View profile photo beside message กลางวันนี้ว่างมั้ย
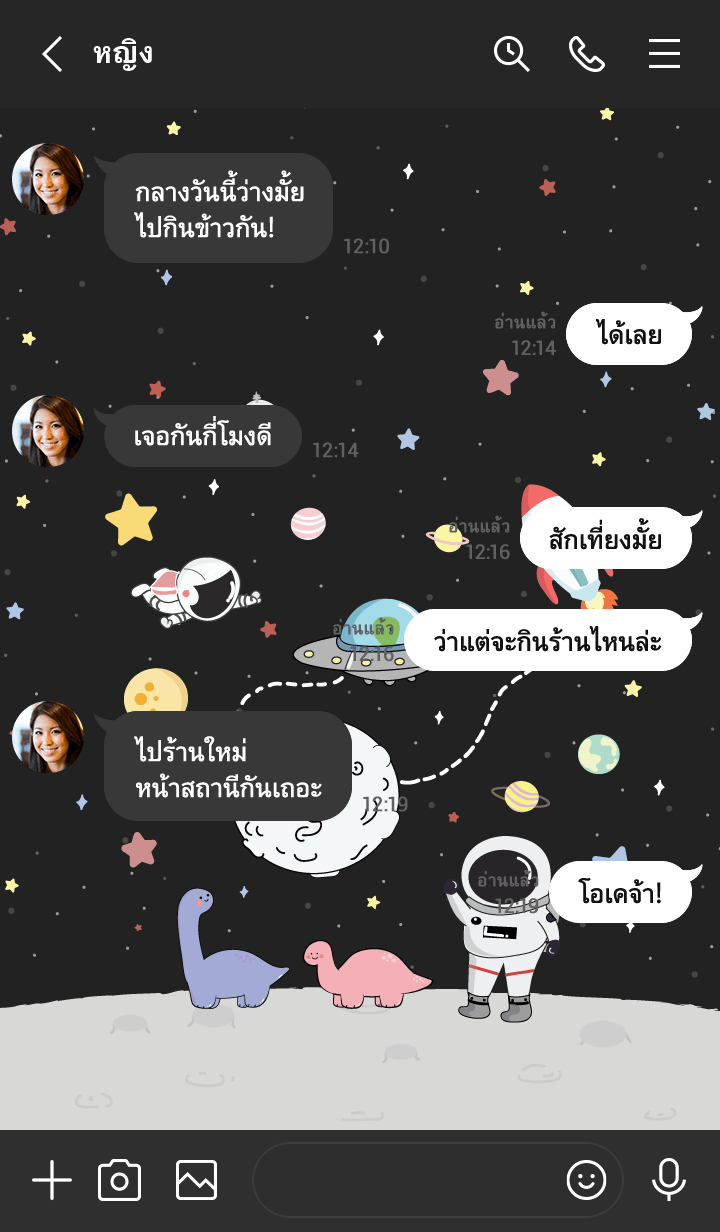The width and height of the screenshot is (720, 1232). (48, 179)
